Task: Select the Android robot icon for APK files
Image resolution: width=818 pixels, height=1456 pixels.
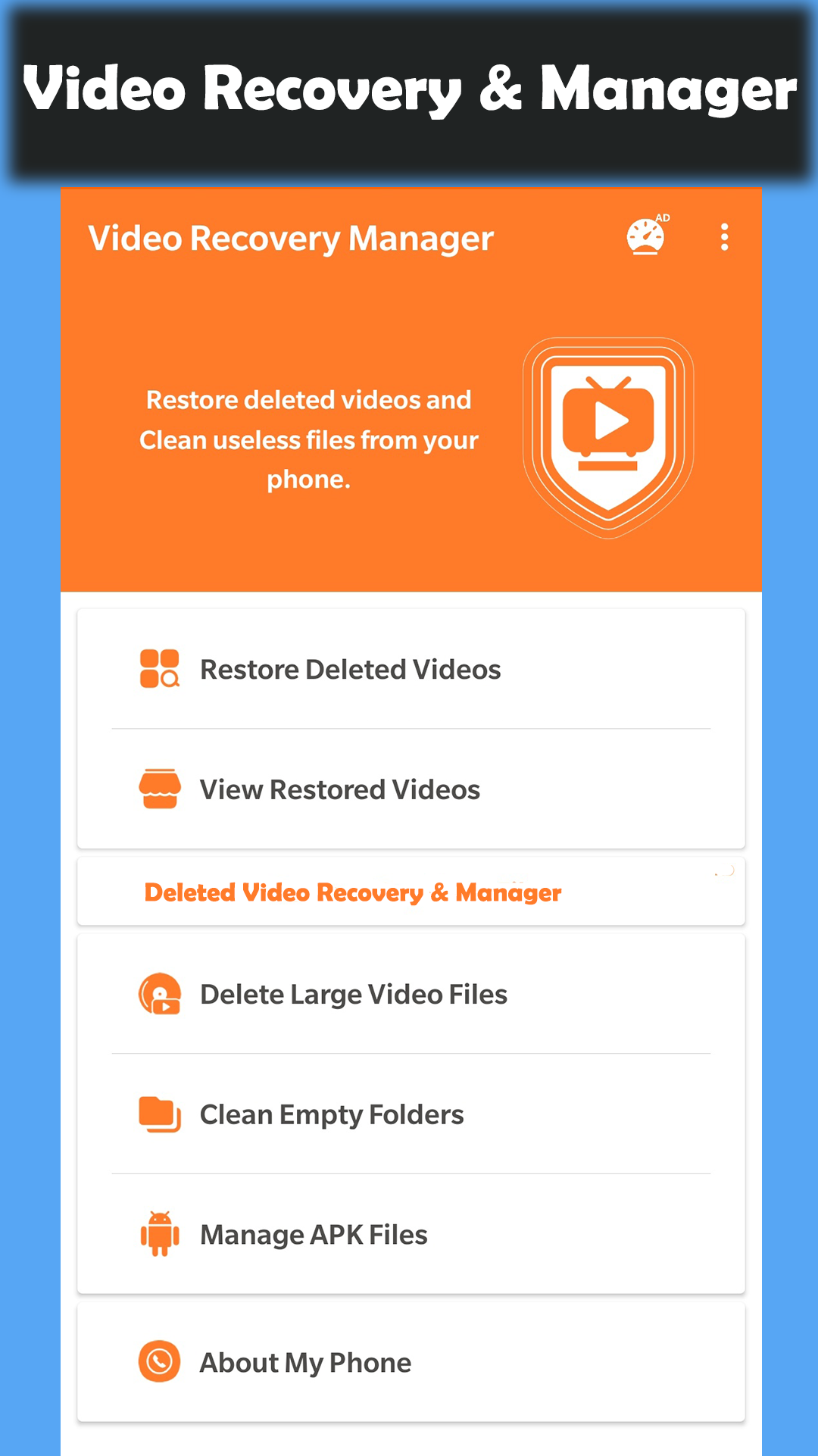Action: point(159,1234)
